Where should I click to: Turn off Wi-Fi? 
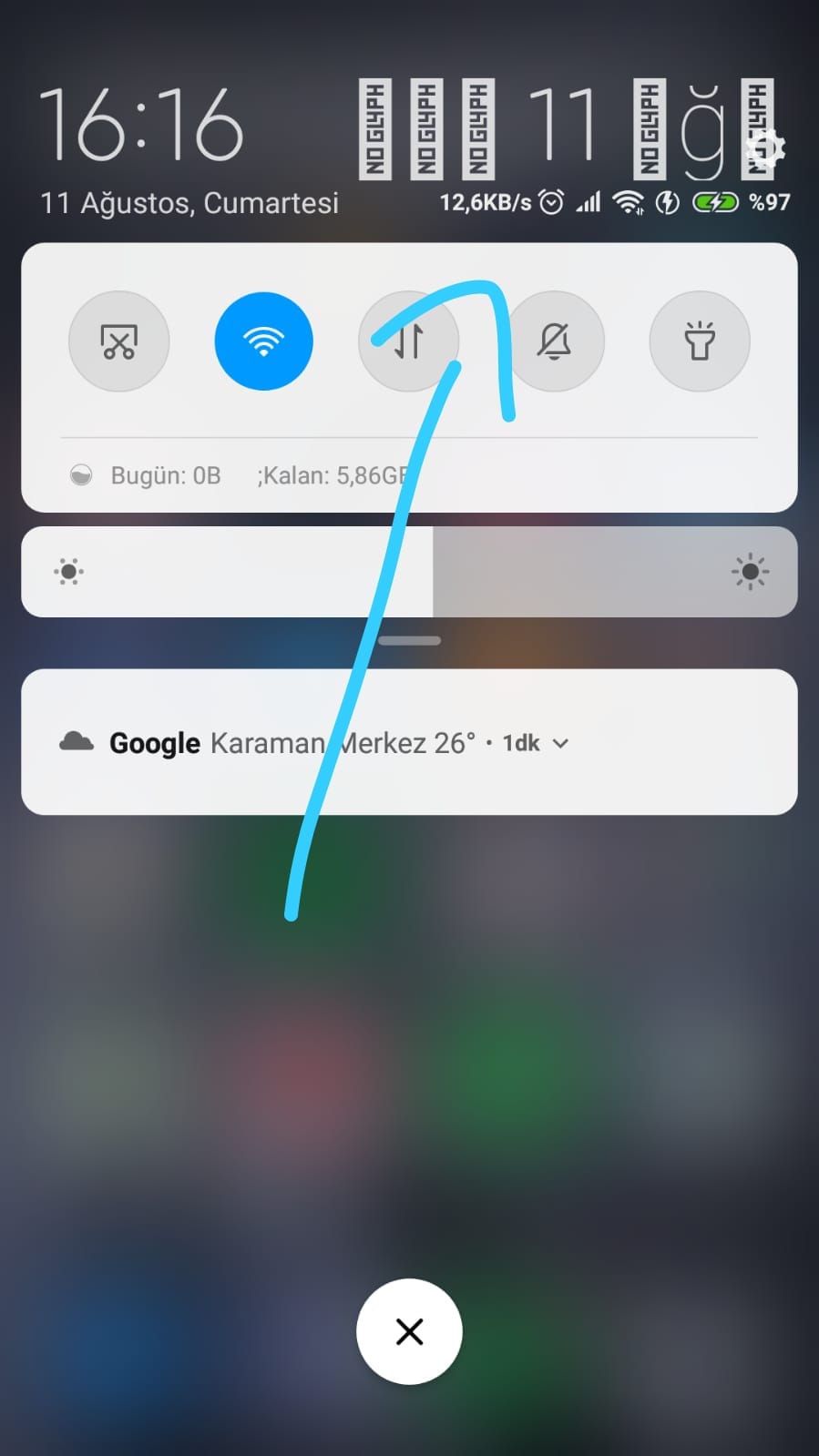263,341
